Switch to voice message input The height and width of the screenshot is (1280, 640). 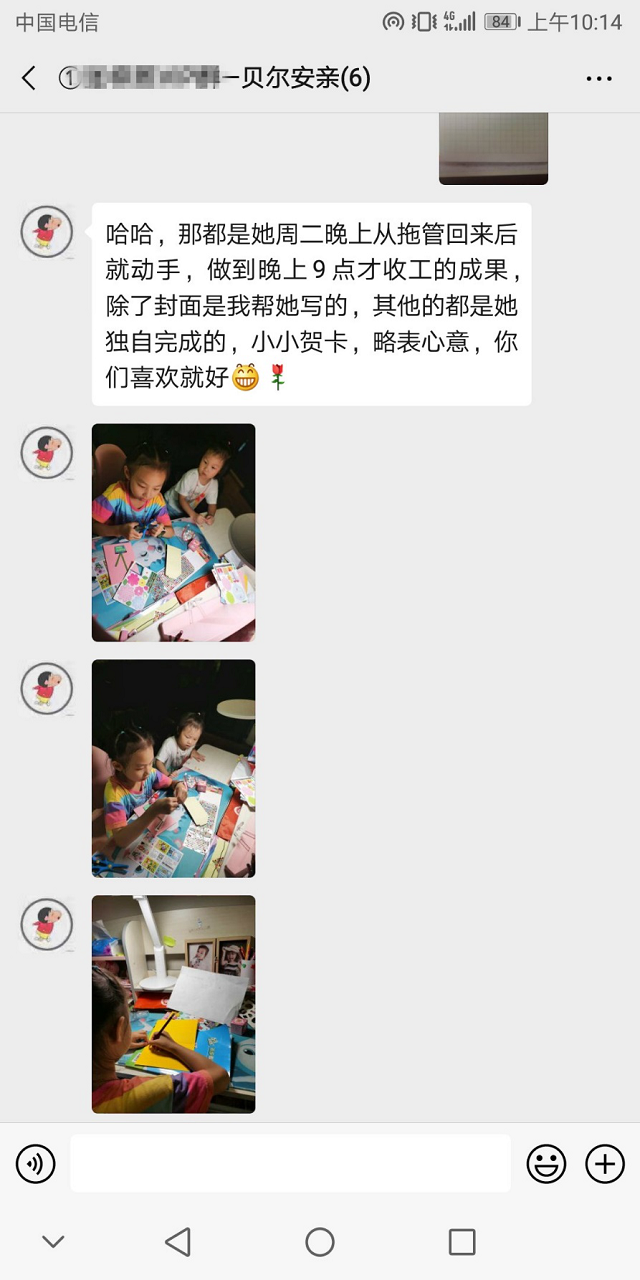point(36,1164)
